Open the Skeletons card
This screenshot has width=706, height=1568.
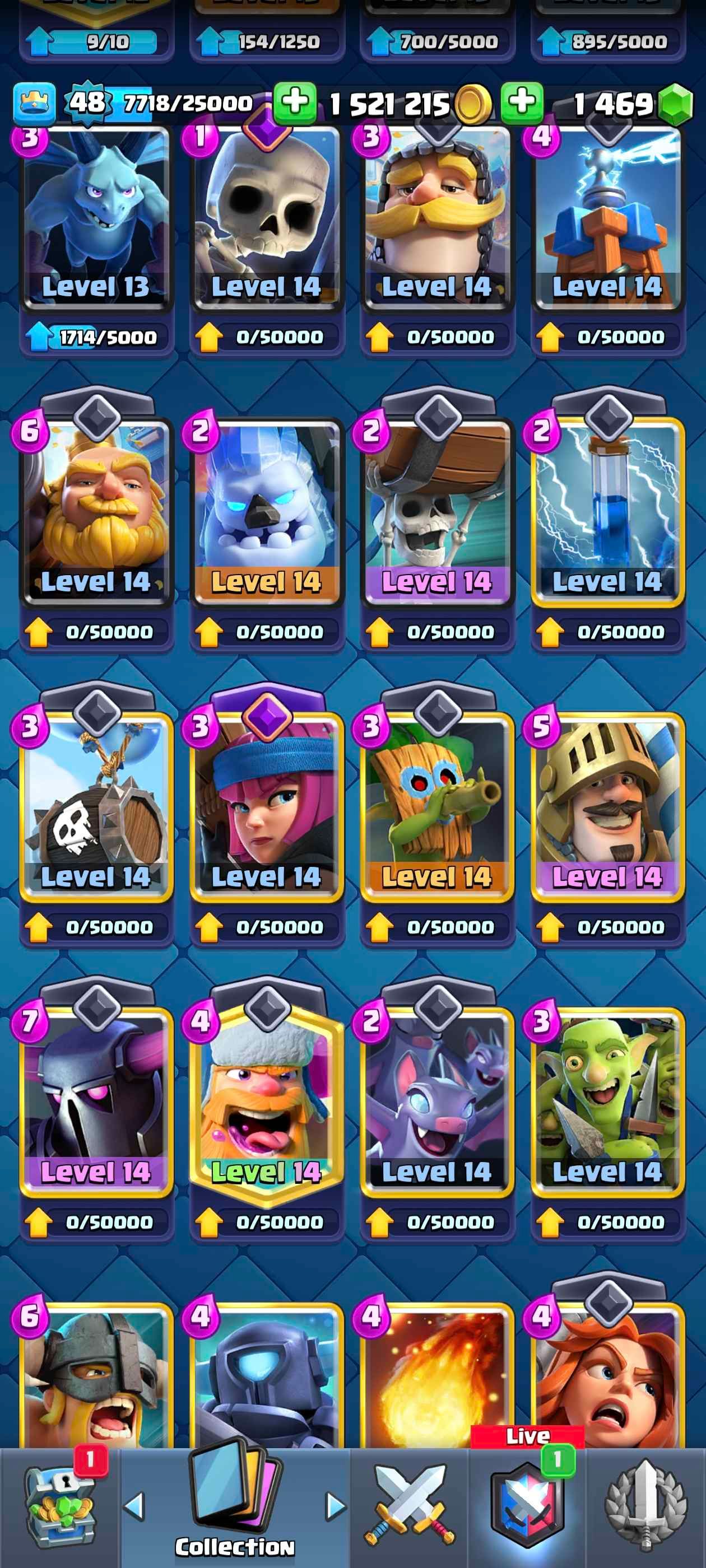(x=267, y=219)
